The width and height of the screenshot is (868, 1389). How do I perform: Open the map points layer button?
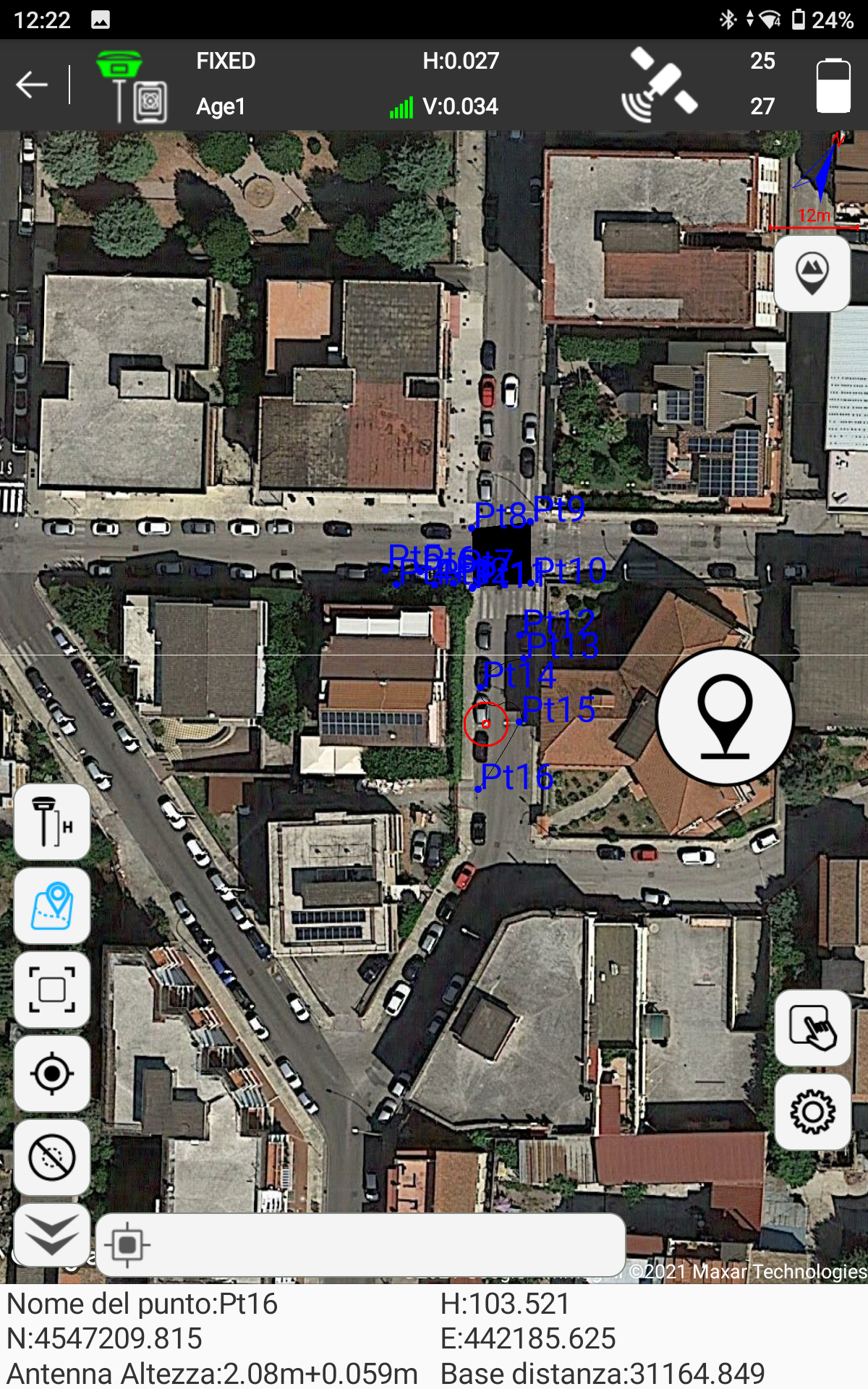[x=52, y=906]
